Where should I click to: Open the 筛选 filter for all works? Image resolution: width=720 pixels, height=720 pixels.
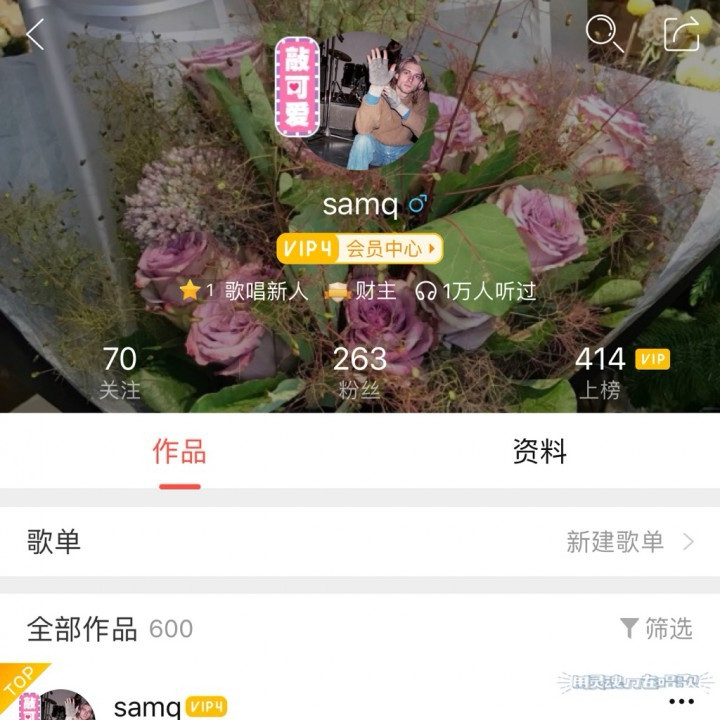click(656, 628)
